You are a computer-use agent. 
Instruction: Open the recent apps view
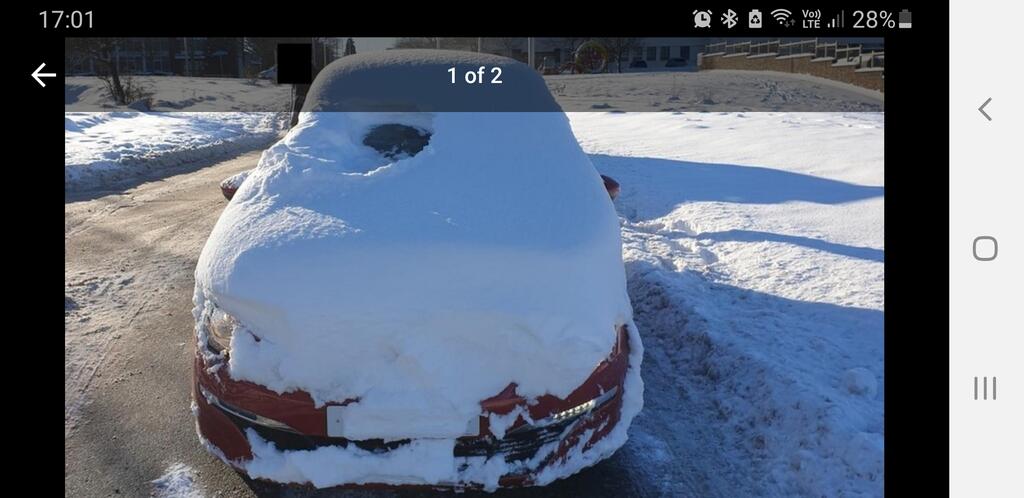(985, 388)
